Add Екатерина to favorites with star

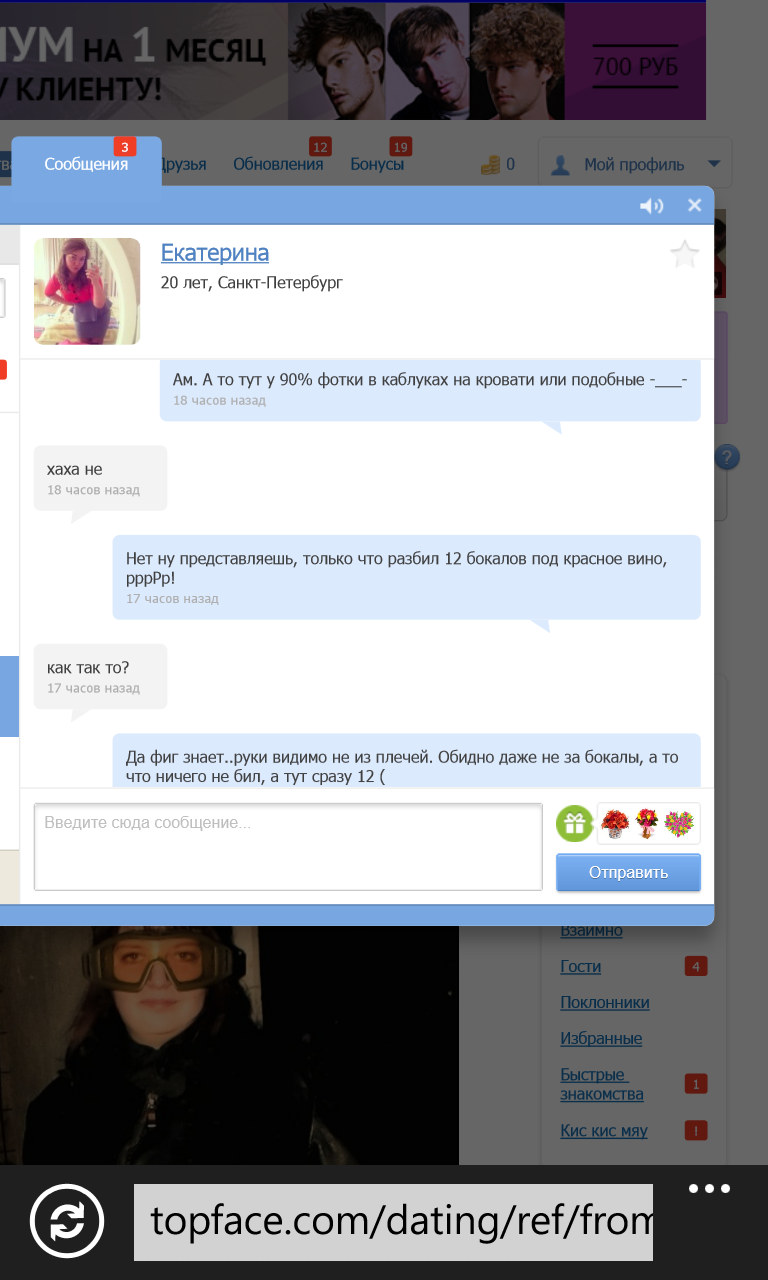[x=684, y=255]
